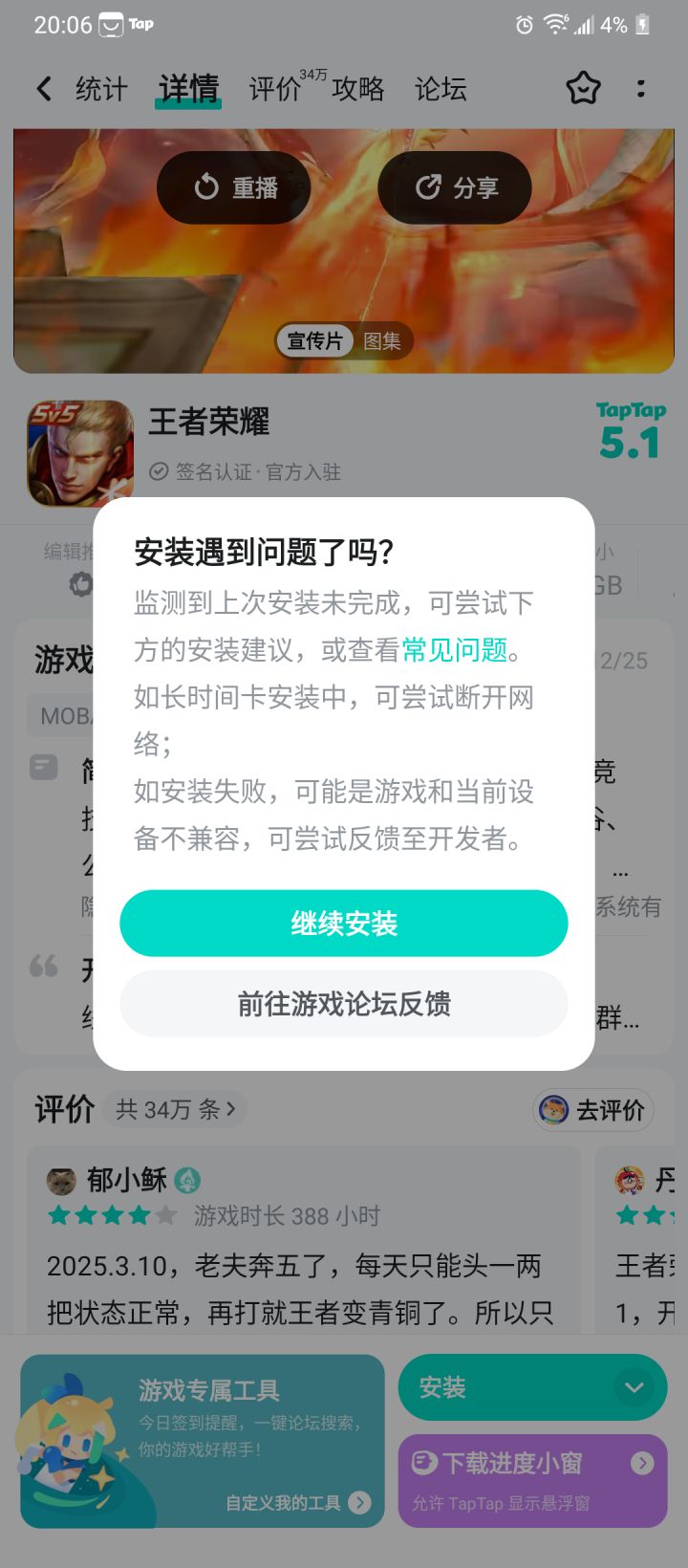Tap the back arrow at top left
This screenshot has width=688, height=1568.
click(43, 88)
